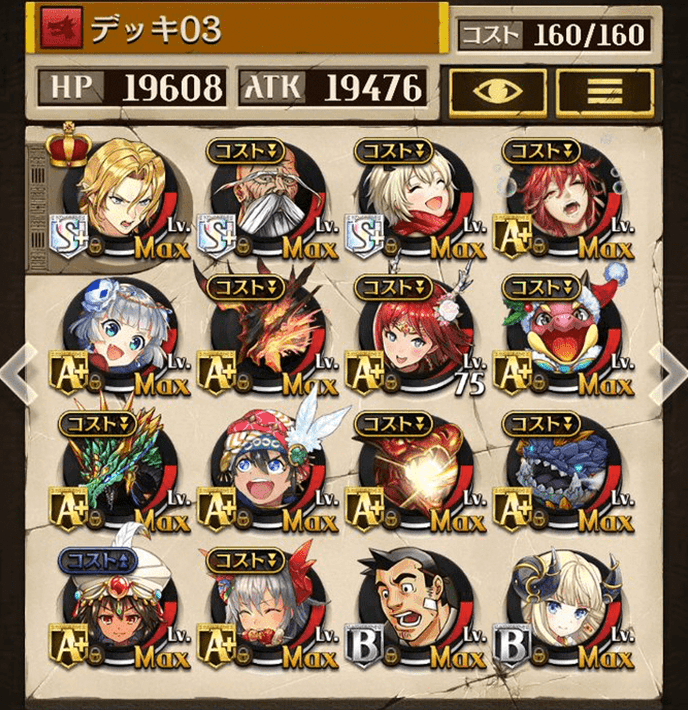Select the blue armored dragon card

[x=556, y=472]
